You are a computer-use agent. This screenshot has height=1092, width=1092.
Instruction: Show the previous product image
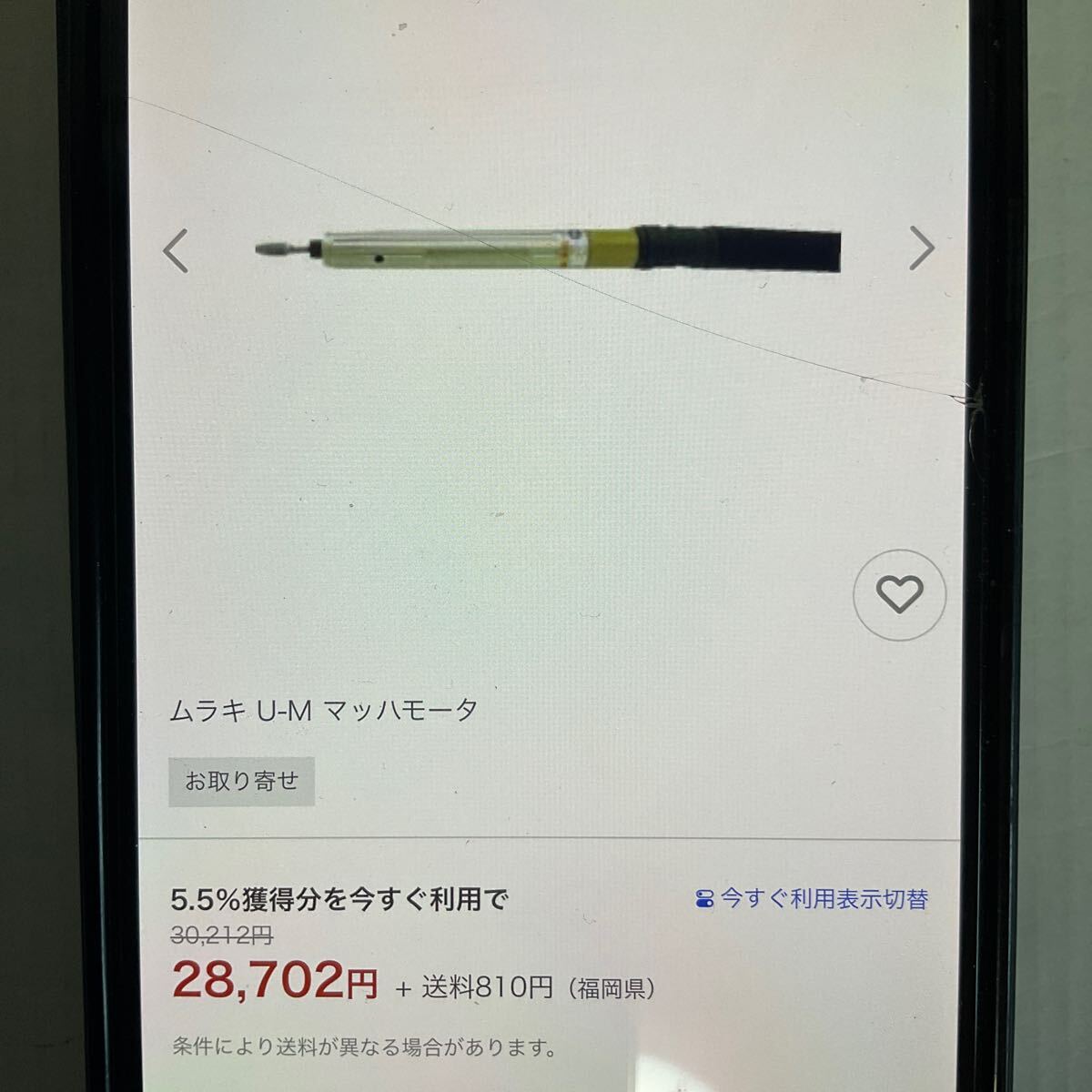(176, 251)
